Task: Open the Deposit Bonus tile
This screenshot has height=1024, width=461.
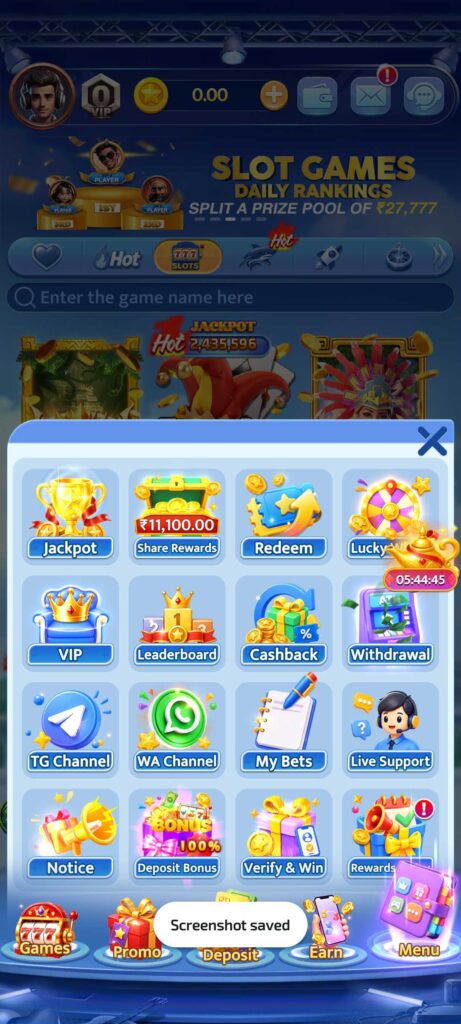Action: (177, 836)
